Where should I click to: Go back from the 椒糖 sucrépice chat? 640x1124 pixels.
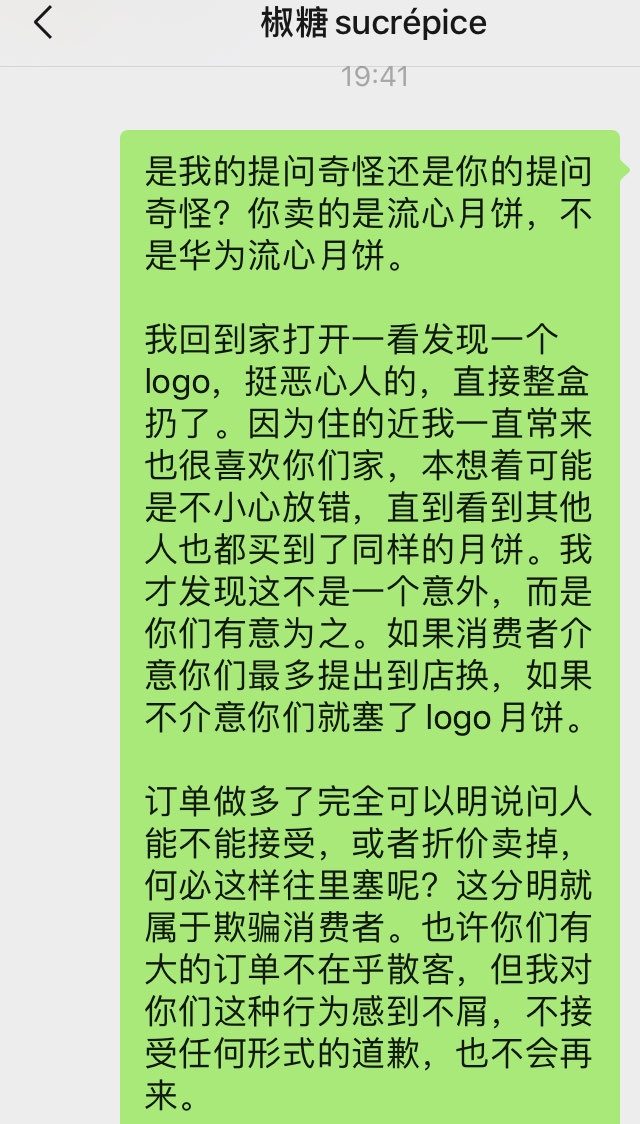click(x=43, y=22)
